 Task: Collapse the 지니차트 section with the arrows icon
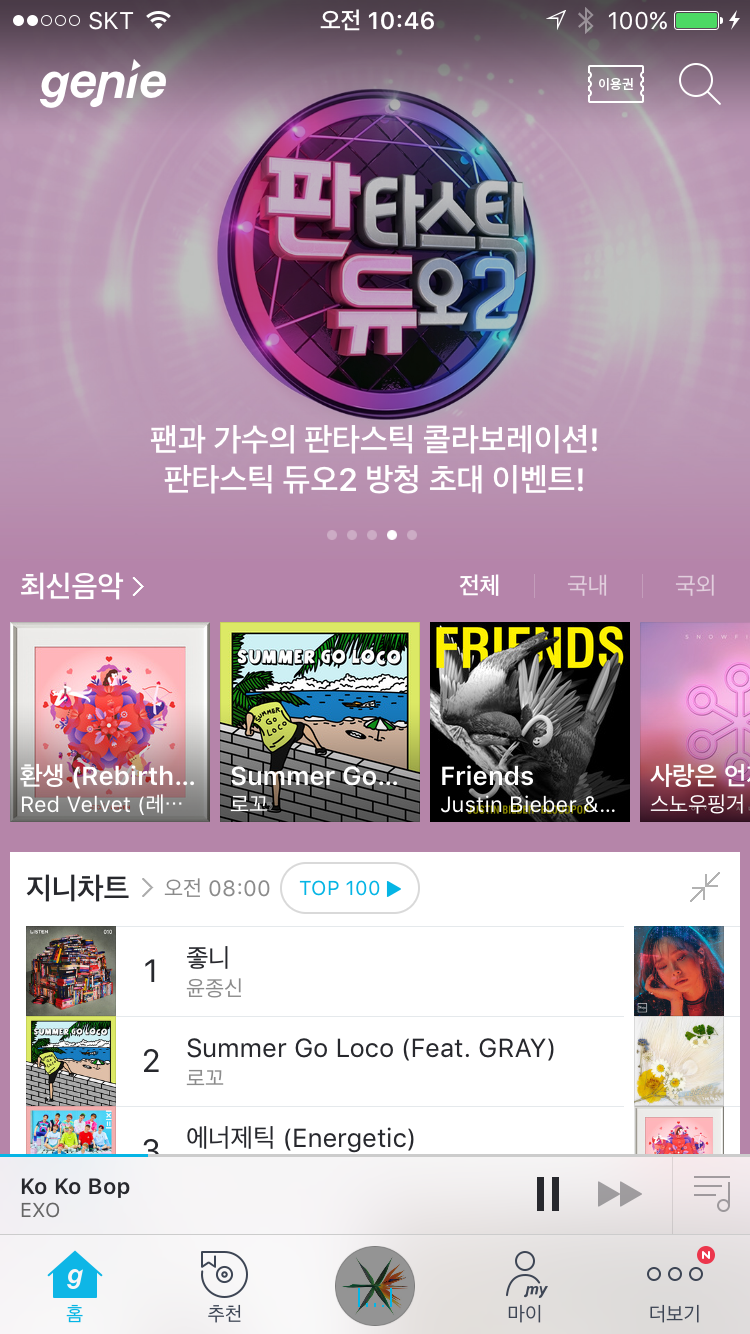tap(704, 887)
